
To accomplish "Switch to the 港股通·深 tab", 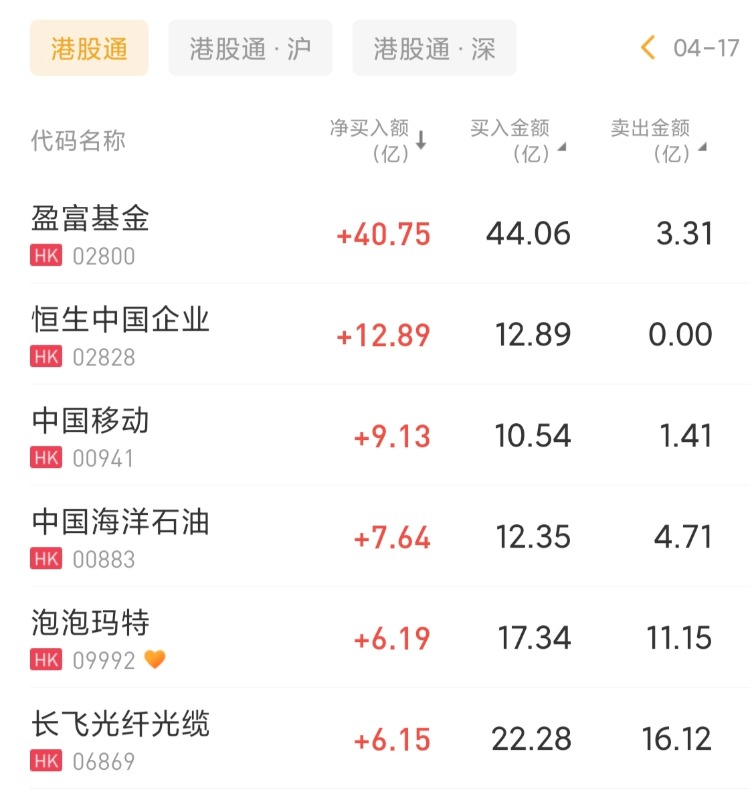I will point(434,48).
